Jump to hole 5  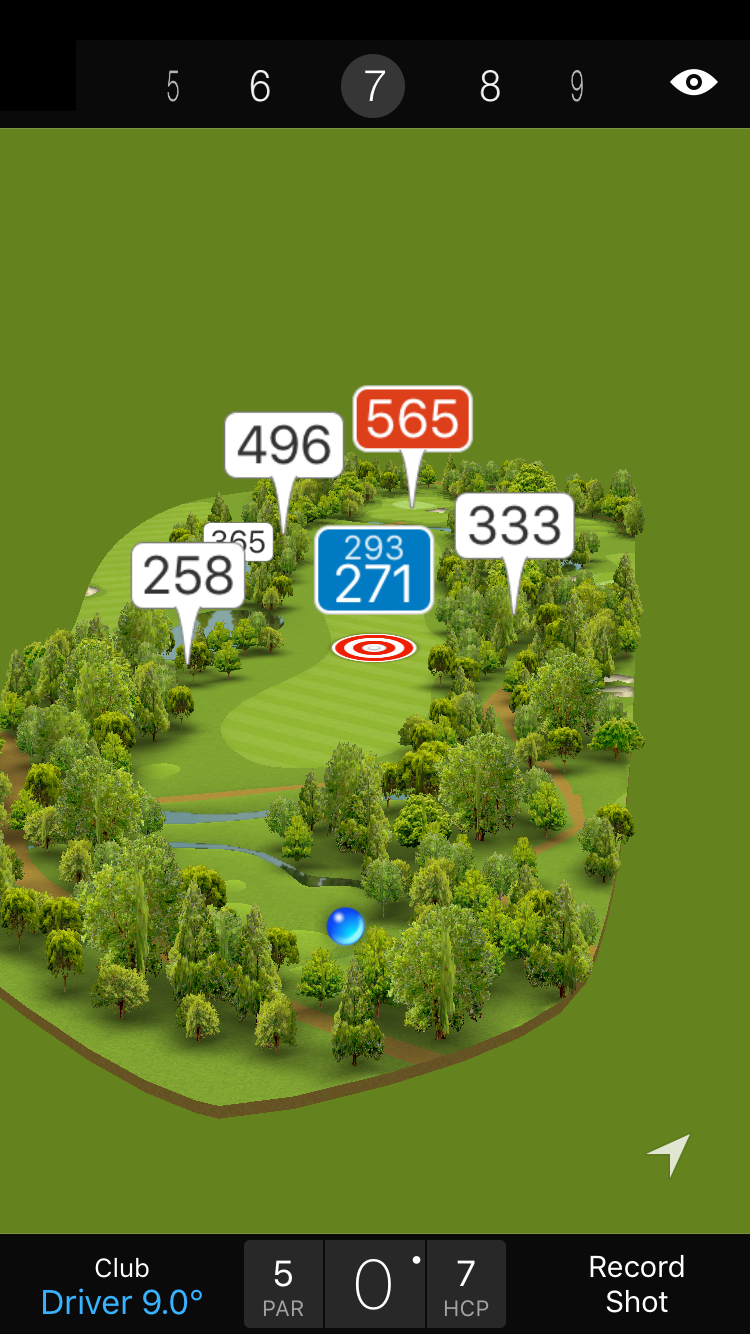click(x=173, y=87)
